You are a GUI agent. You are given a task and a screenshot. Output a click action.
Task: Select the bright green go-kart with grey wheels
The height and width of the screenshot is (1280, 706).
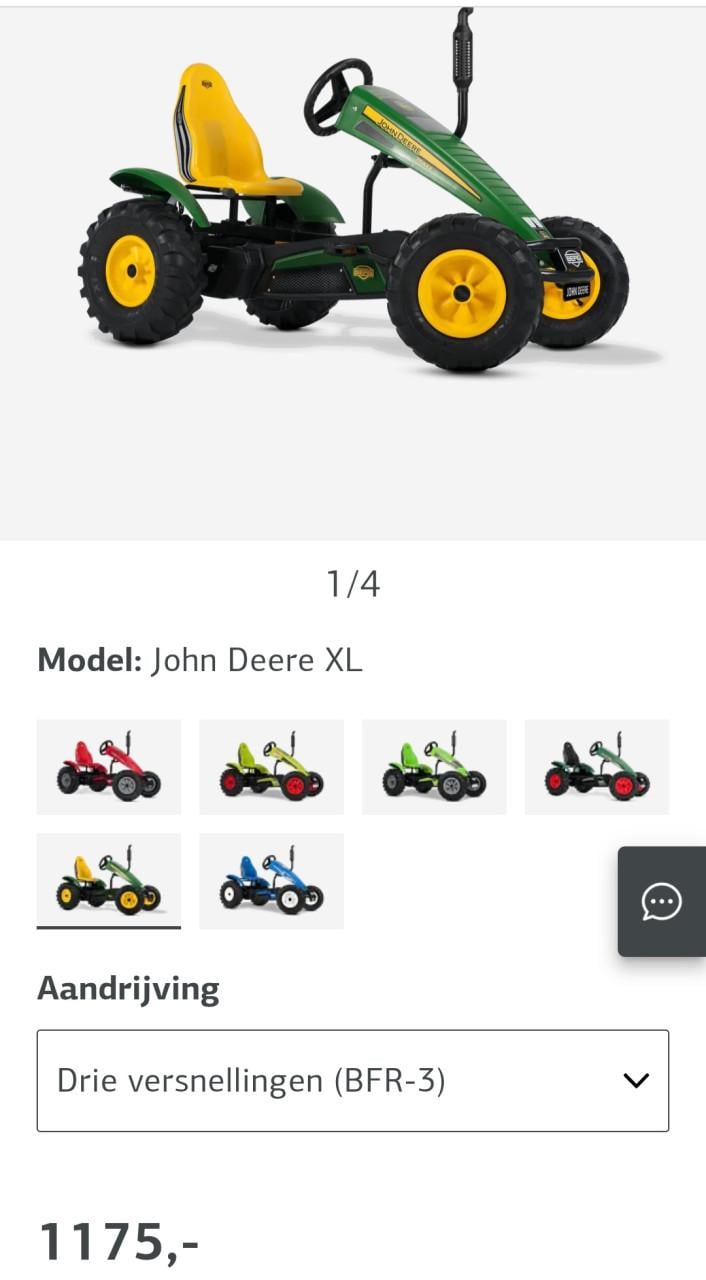(x=434, y=767)
